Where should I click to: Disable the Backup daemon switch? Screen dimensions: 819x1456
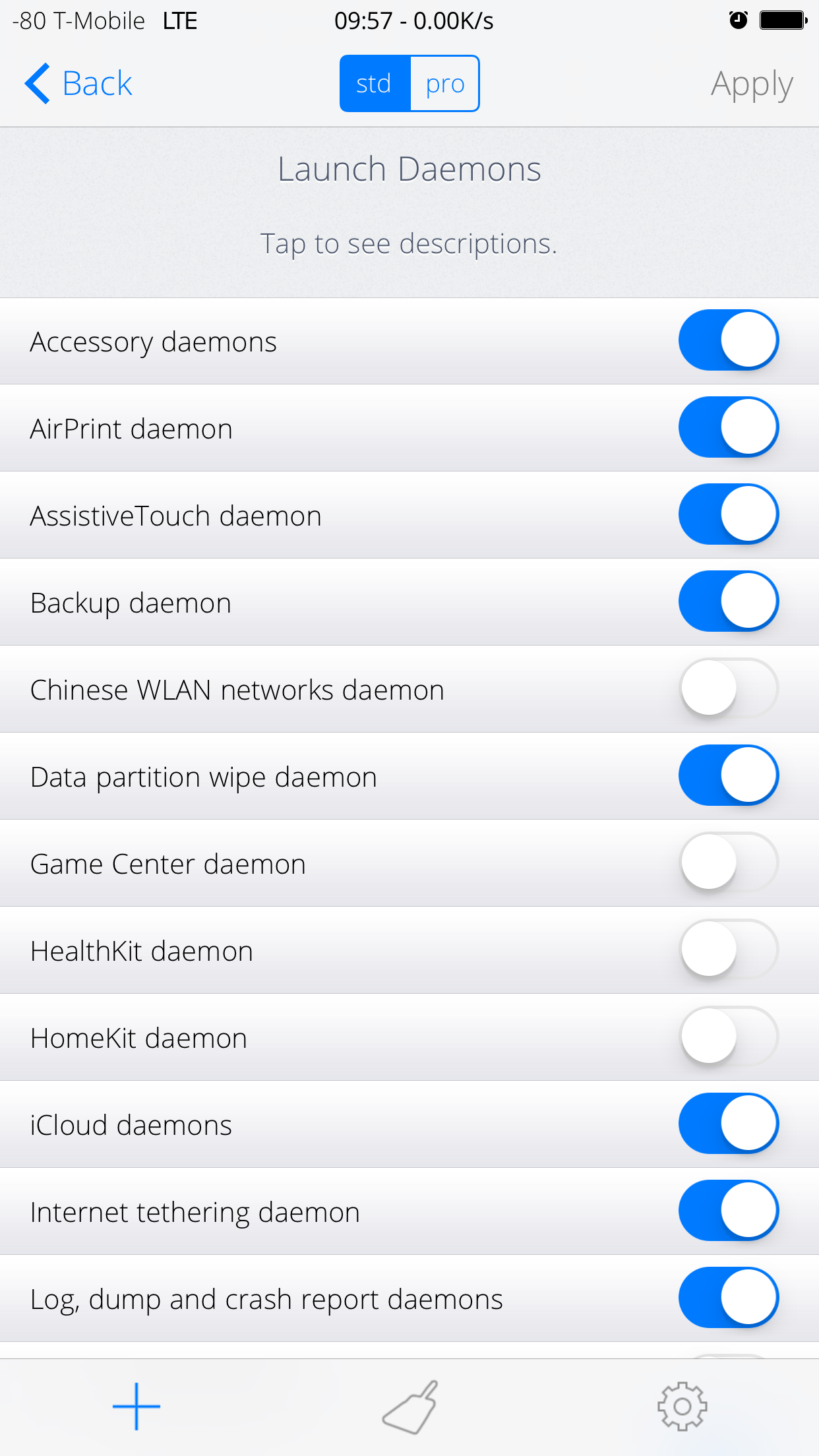(729, 601)
